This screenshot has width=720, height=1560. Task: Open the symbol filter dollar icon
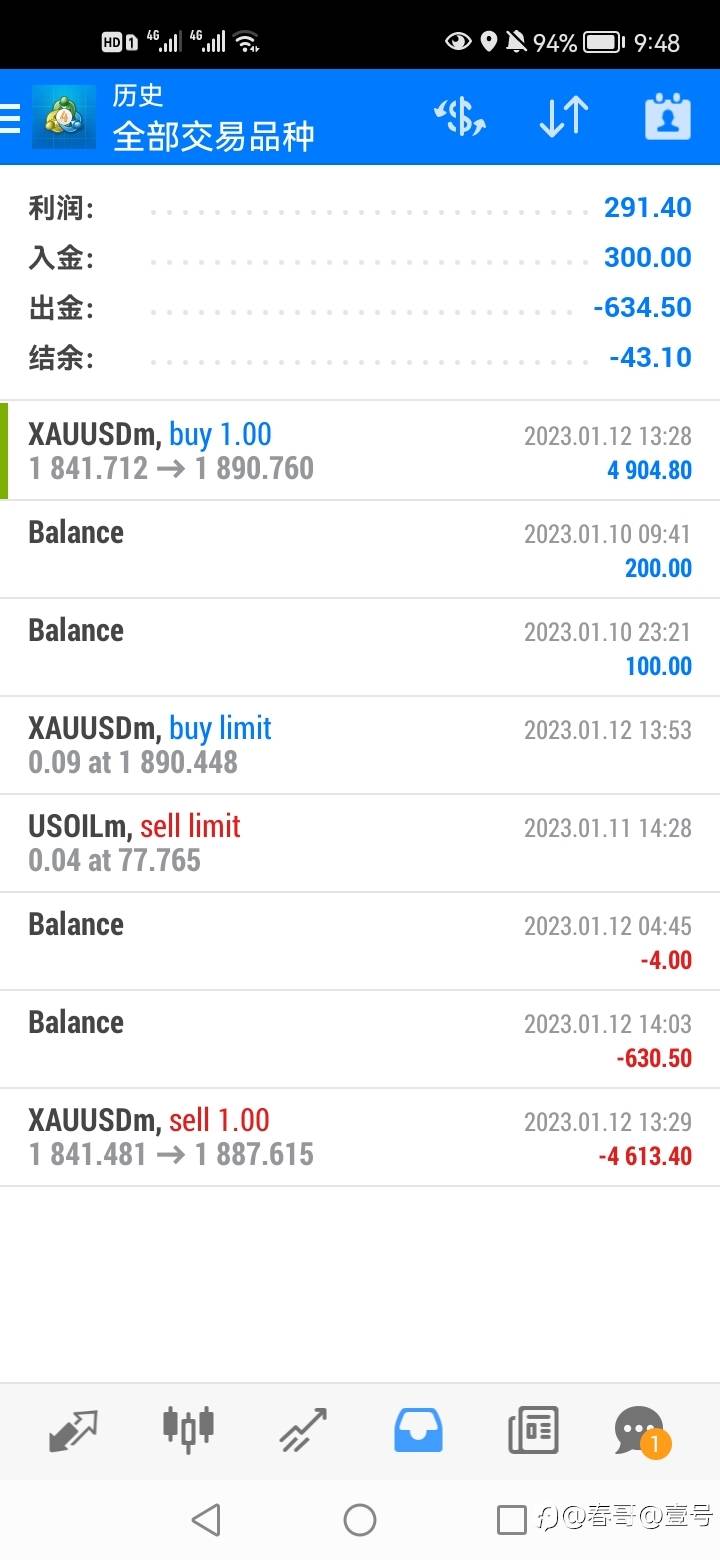click(460, 117)
